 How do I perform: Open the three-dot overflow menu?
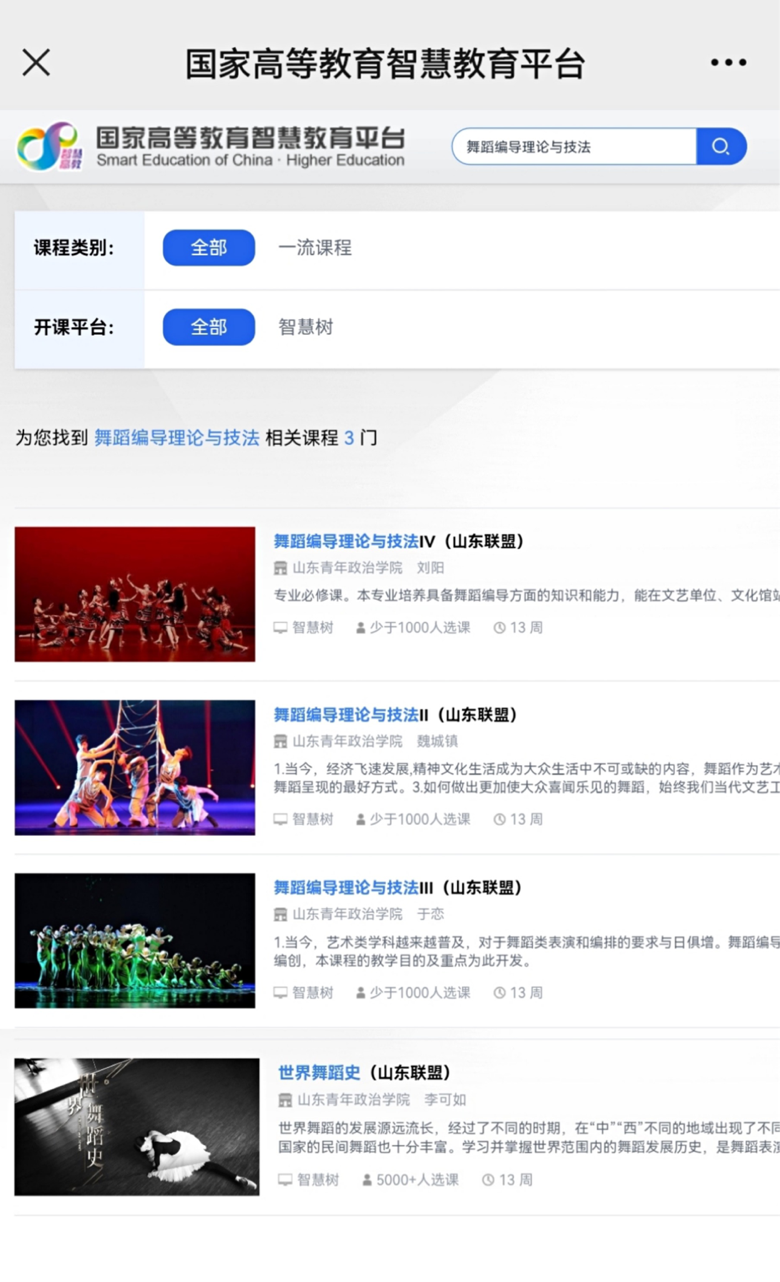click(728, 62)
